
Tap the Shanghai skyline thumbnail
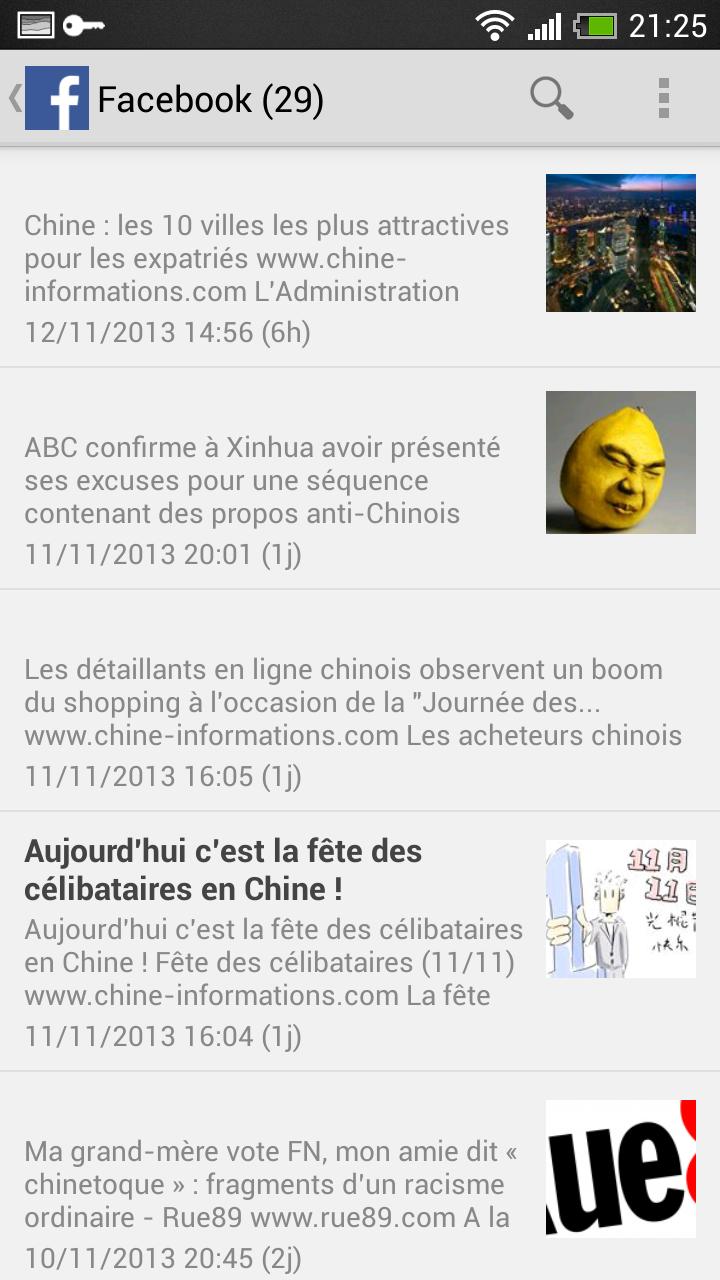[x=620, y=242]
